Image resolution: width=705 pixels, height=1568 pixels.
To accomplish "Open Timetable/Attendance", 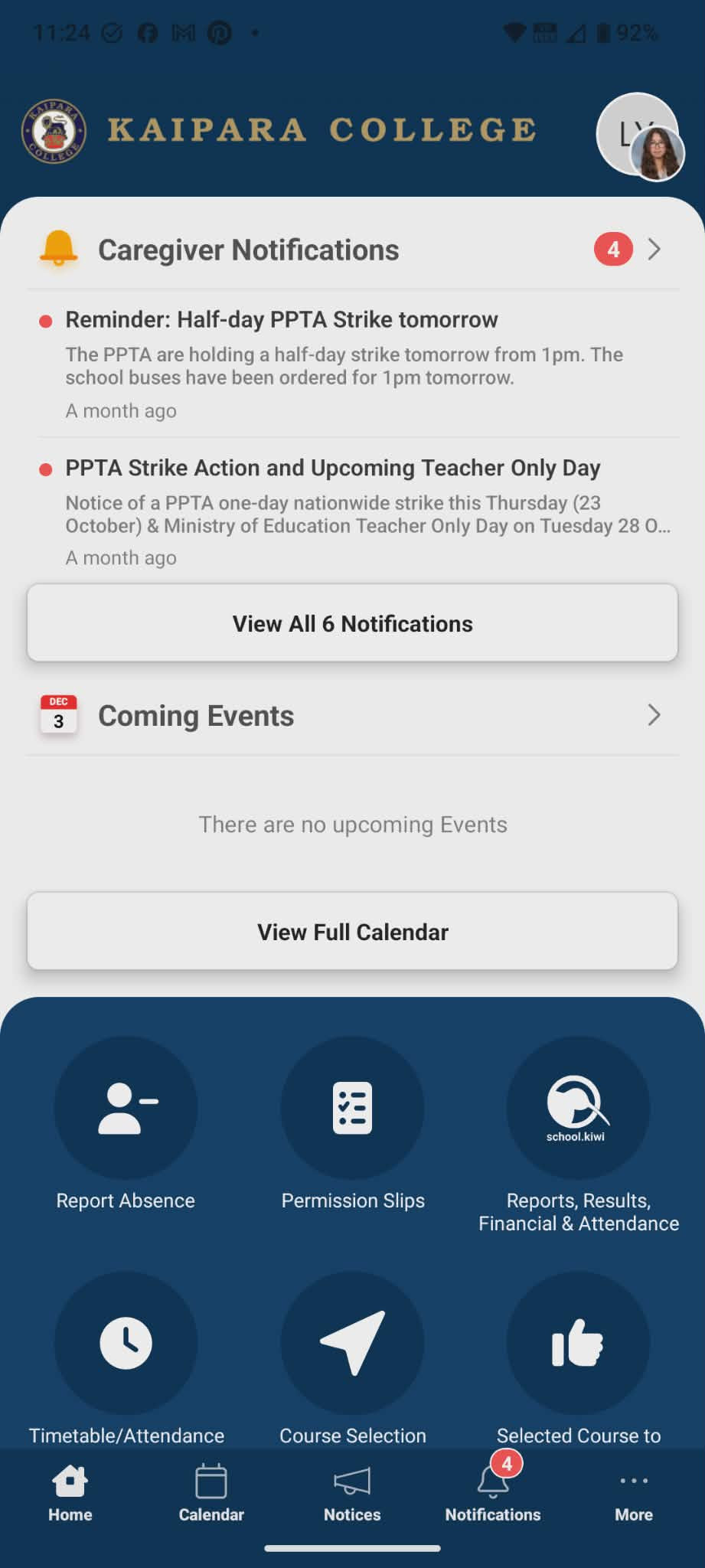I will point(126,1343).
